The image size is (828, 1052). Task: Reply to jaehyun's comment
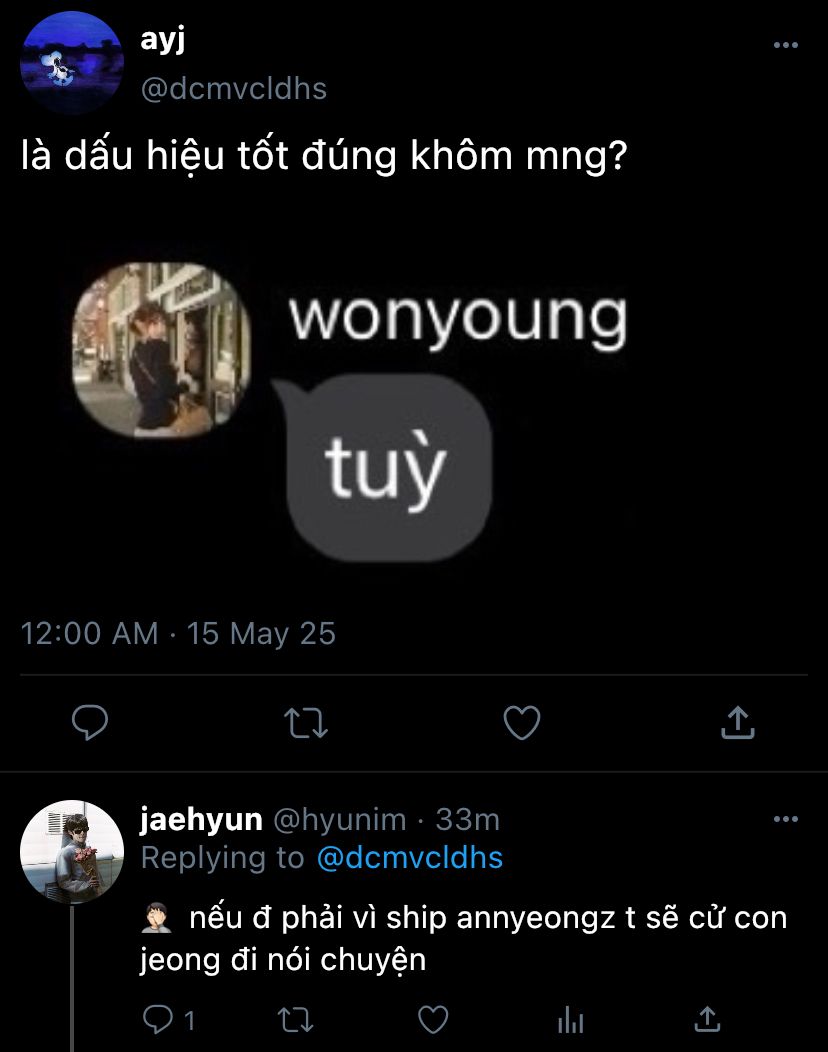(x=158, y=1019)
